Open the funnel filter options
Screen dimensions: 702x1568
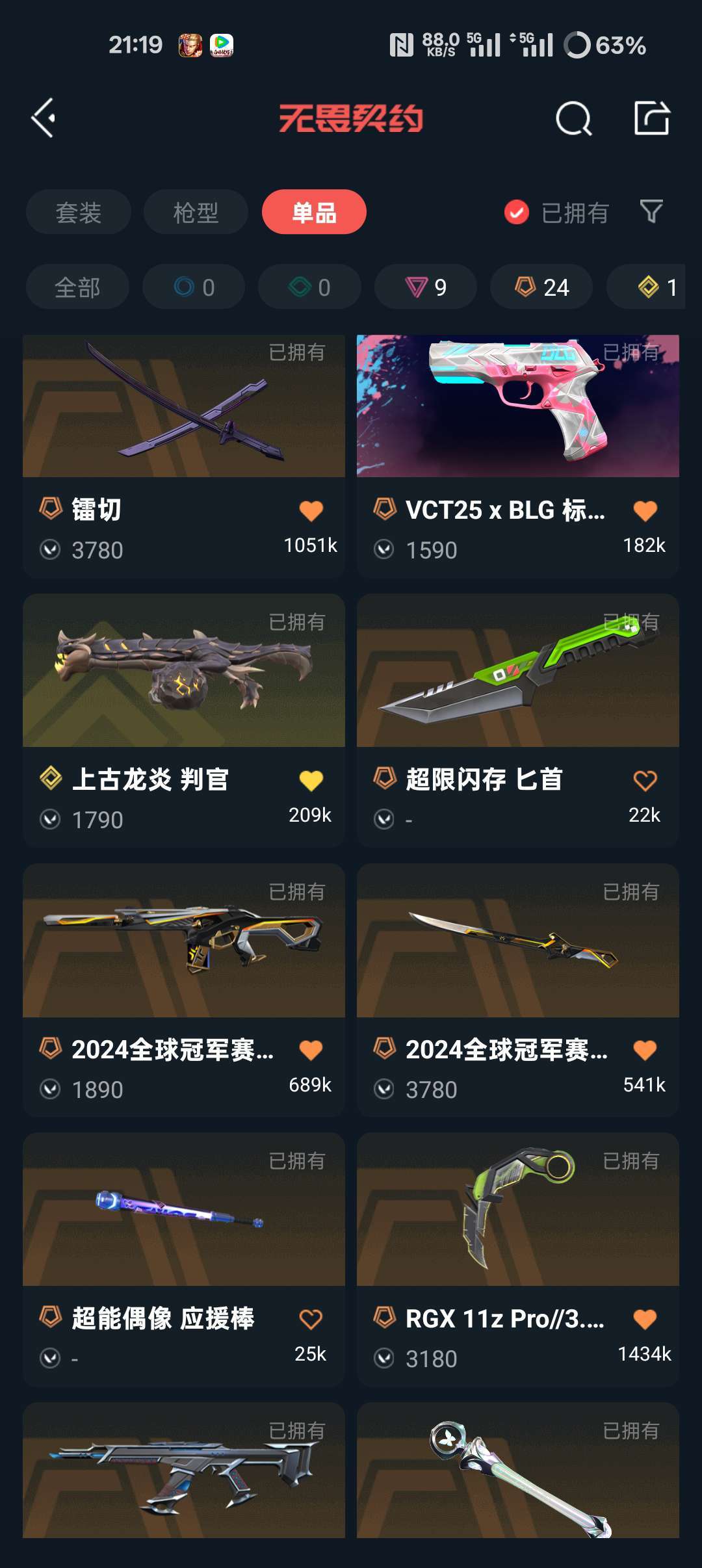(x=651, y=211)
